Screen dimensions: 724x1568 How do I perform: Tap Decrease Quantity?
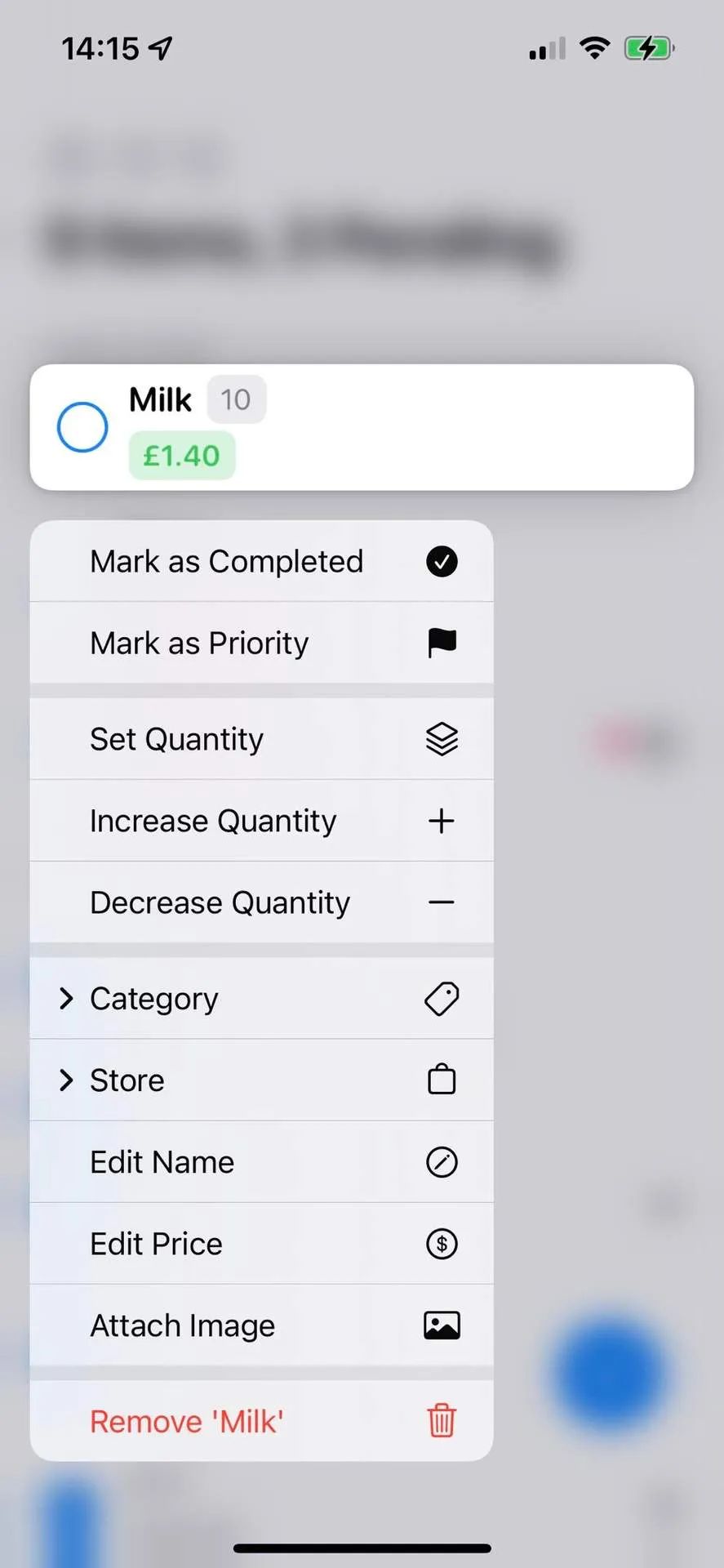261,902
